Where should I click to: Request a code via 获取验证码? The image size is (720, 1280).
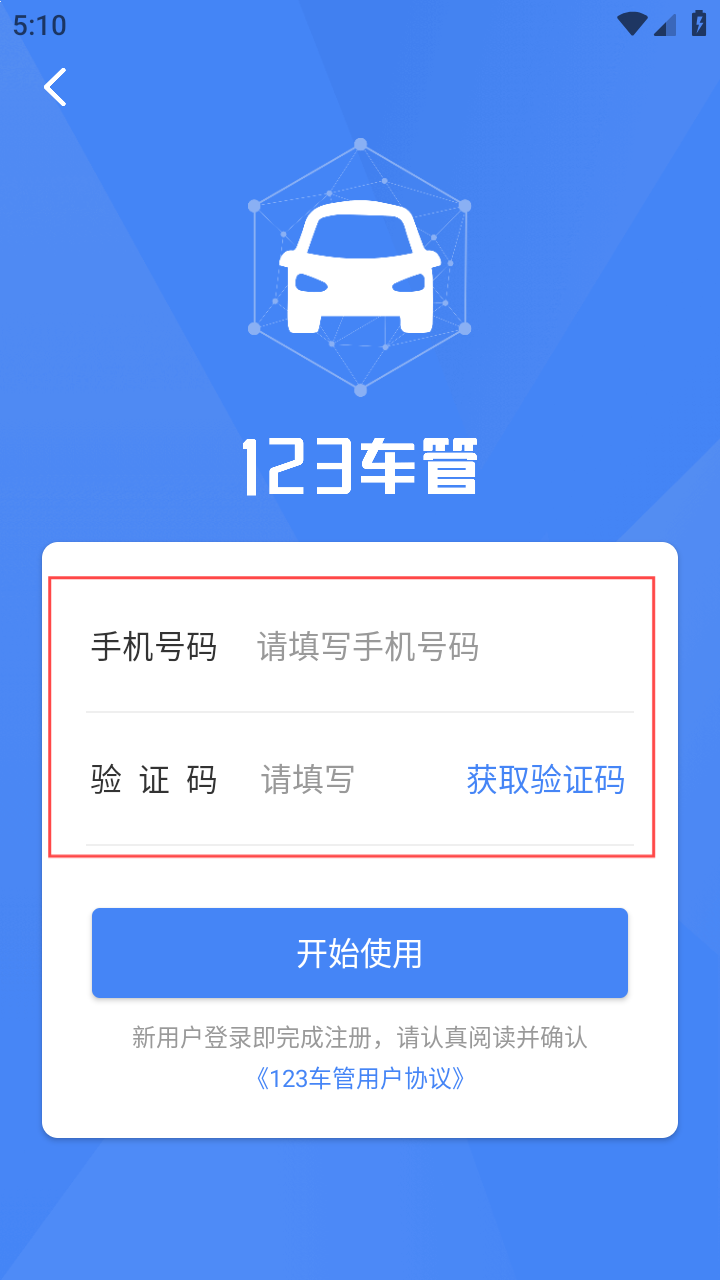tap(545, 779)
